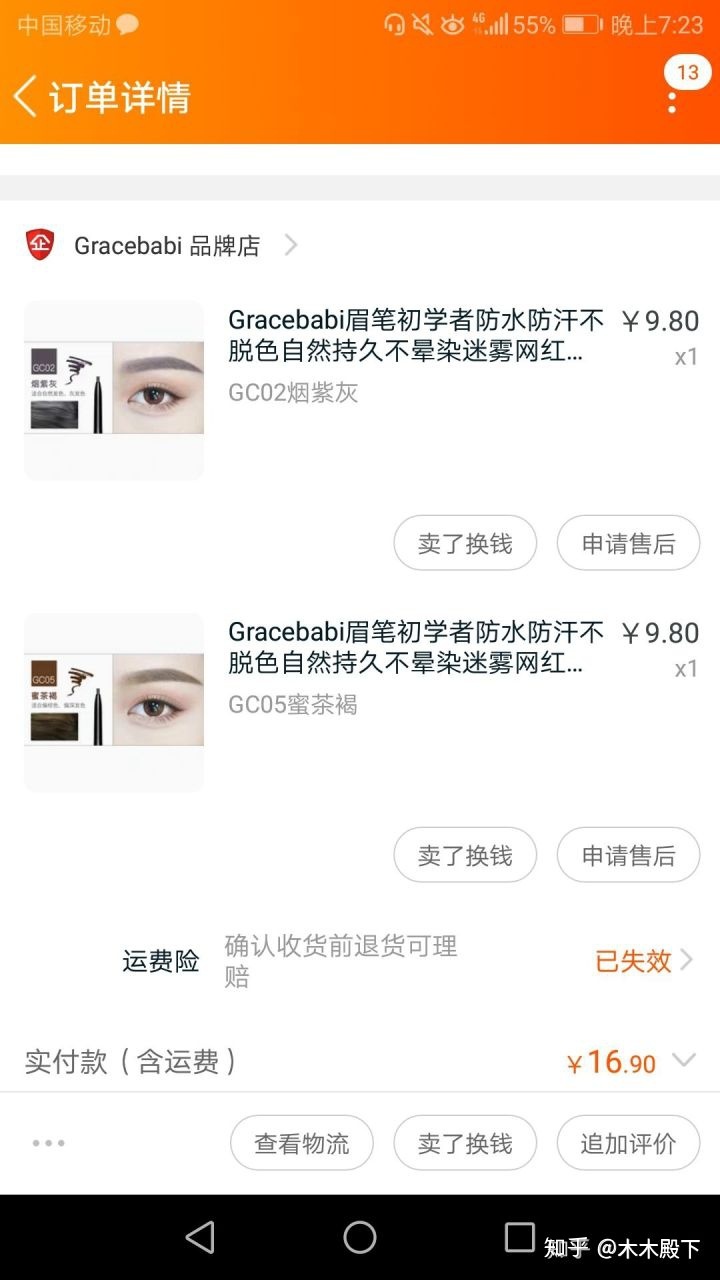This screenshot has width=720, height=1280.
Task: Select the ¥16.90 total payment amount
Action: [611, 1062]
